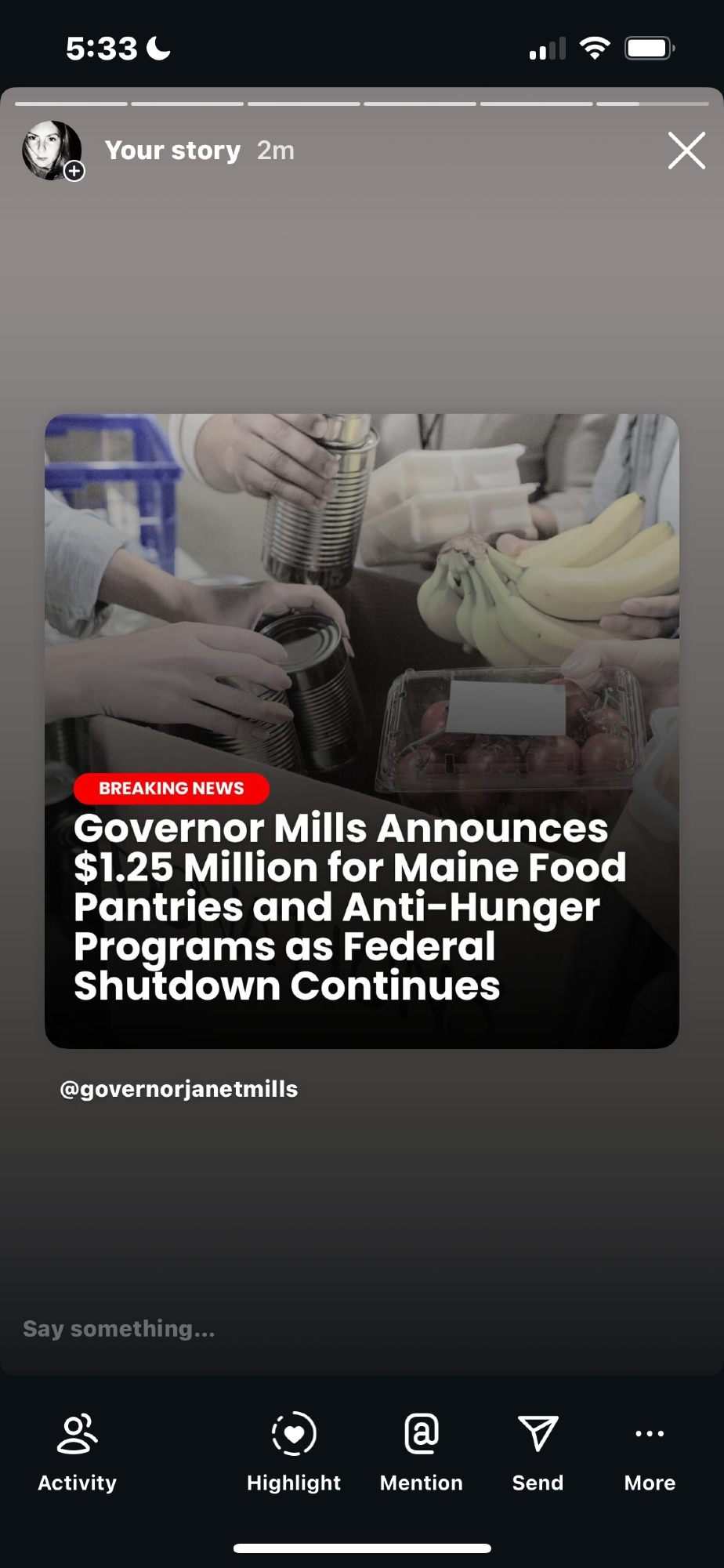
Task: Mention someone in this story
Action: click(x=422, y=1450)
